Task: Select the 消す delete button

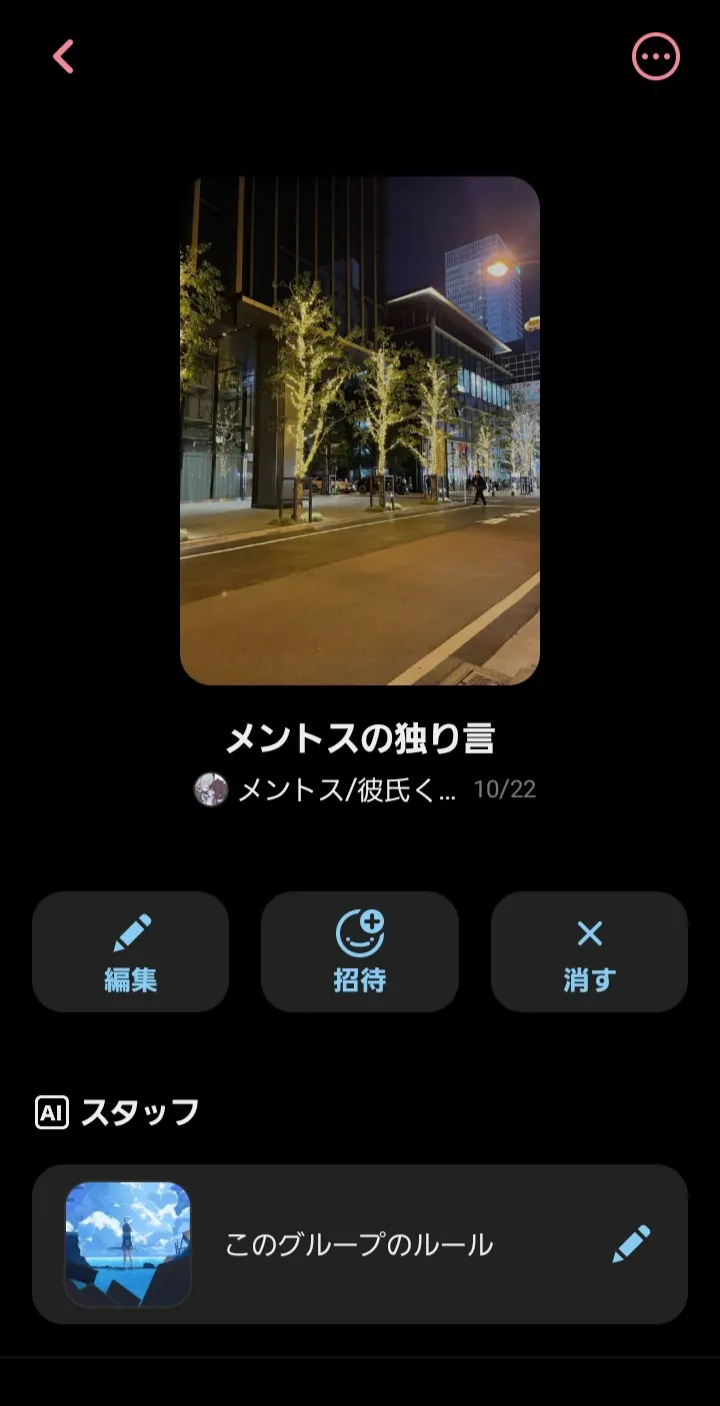Action: point(589,952)
